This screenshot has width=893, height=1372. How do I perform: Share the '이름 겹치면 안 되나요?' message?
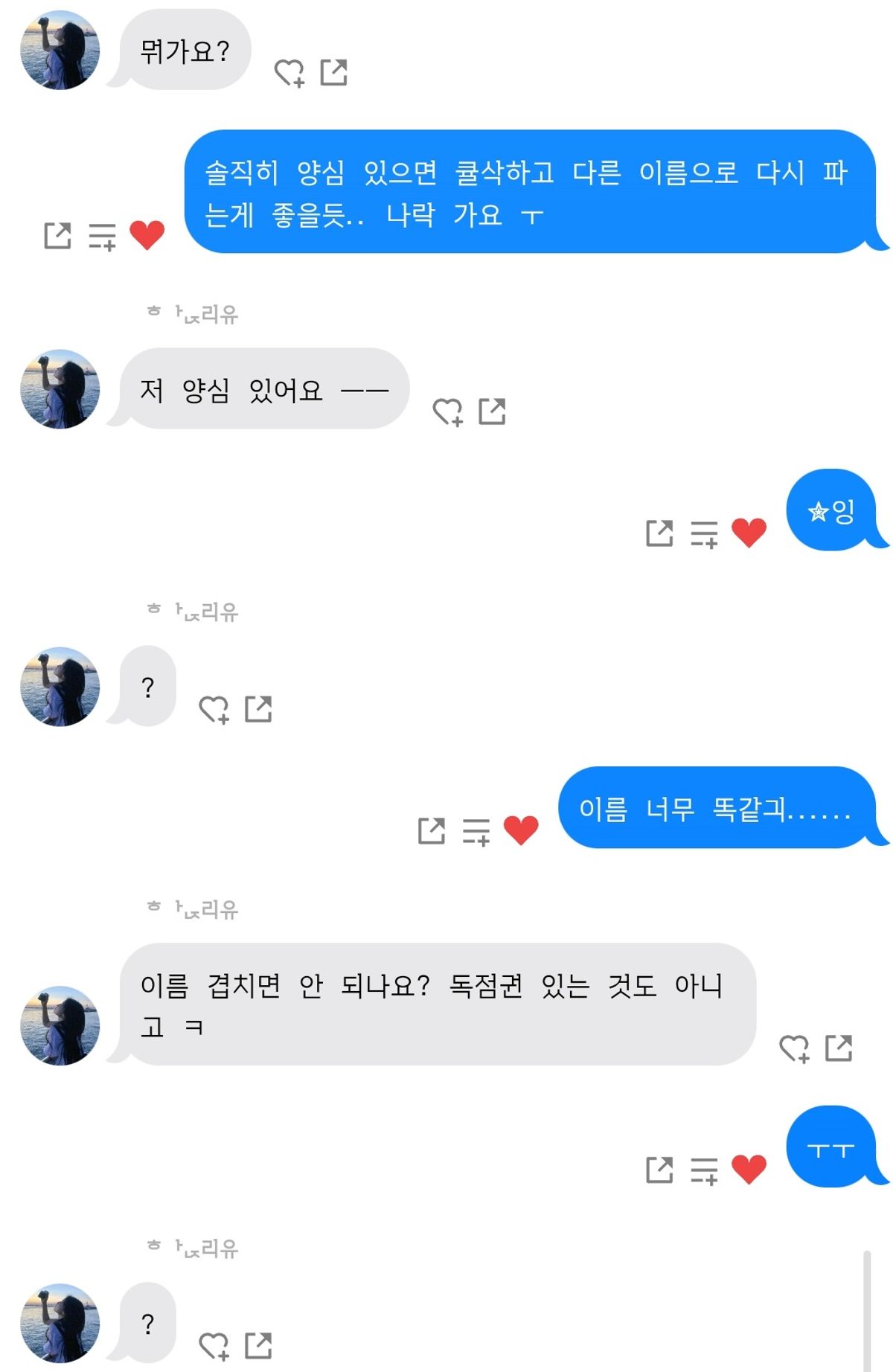839,1048
